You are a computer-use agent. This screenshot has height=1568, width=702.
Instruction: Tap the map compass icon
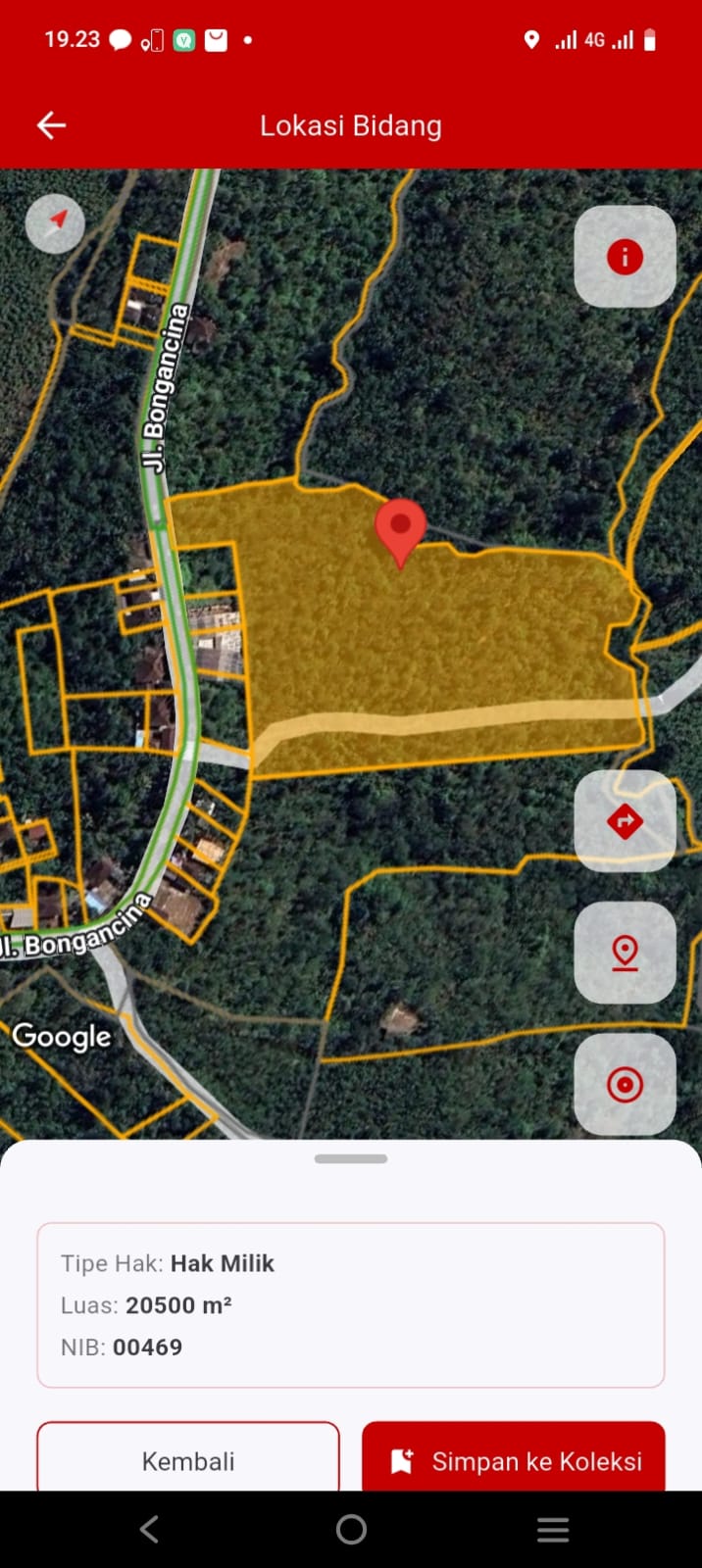pos(55,223)
